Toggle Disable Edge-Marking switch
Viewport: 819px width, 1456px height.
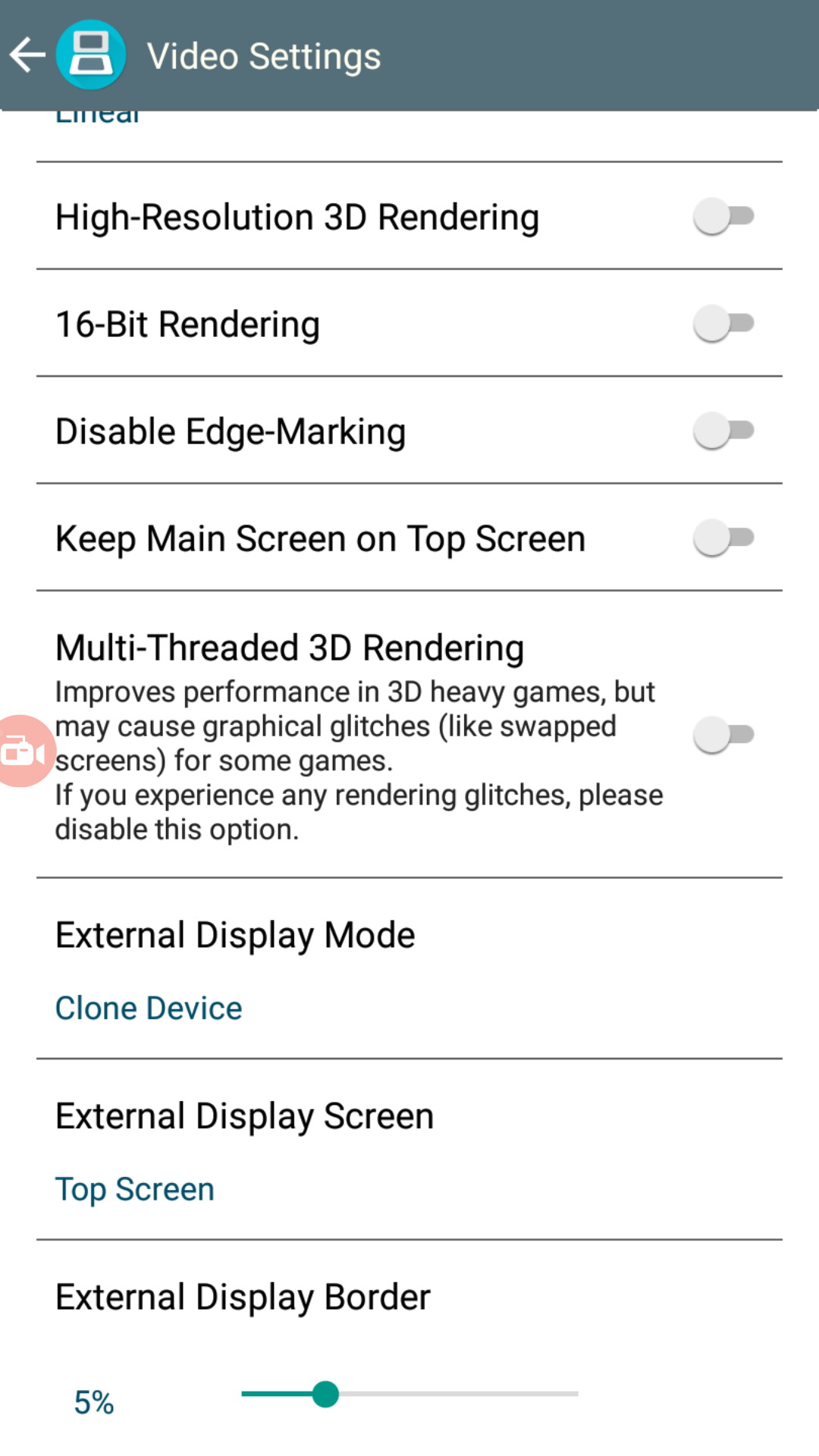point(723,431)
